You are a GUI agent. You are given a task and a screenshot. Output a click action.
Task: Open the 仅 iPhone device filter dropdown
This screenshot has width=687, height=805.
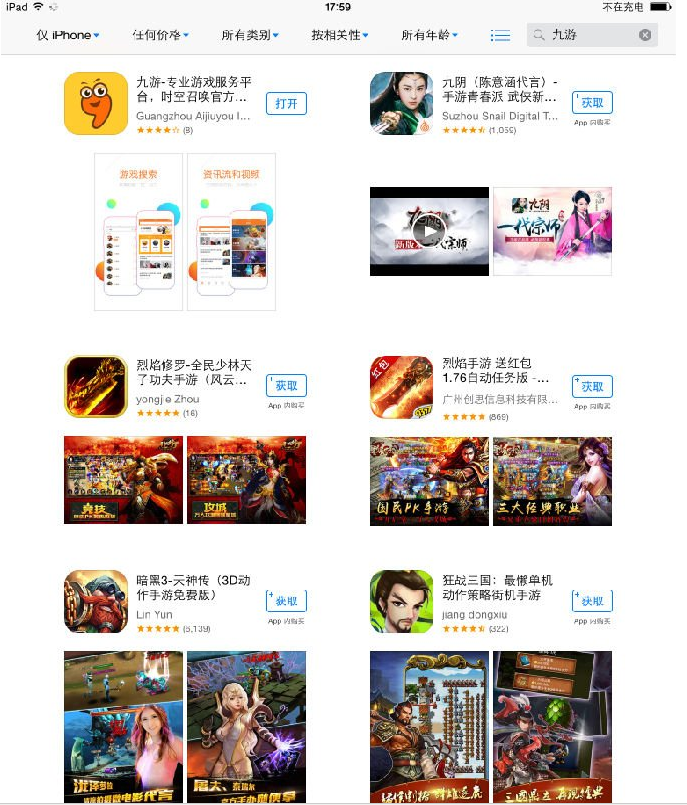[x=68, y=35]
